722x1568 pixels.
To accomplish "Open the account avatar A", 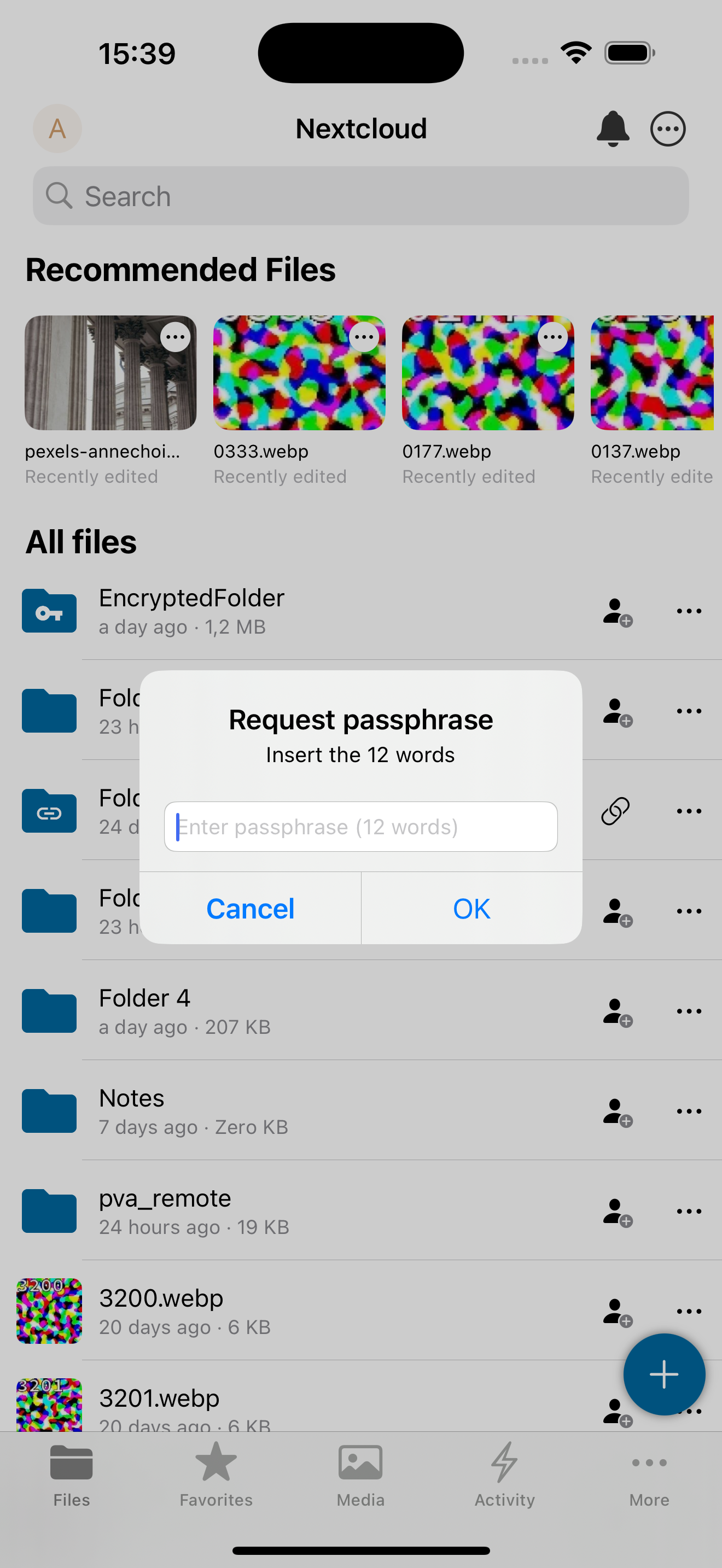I will 57,128.
